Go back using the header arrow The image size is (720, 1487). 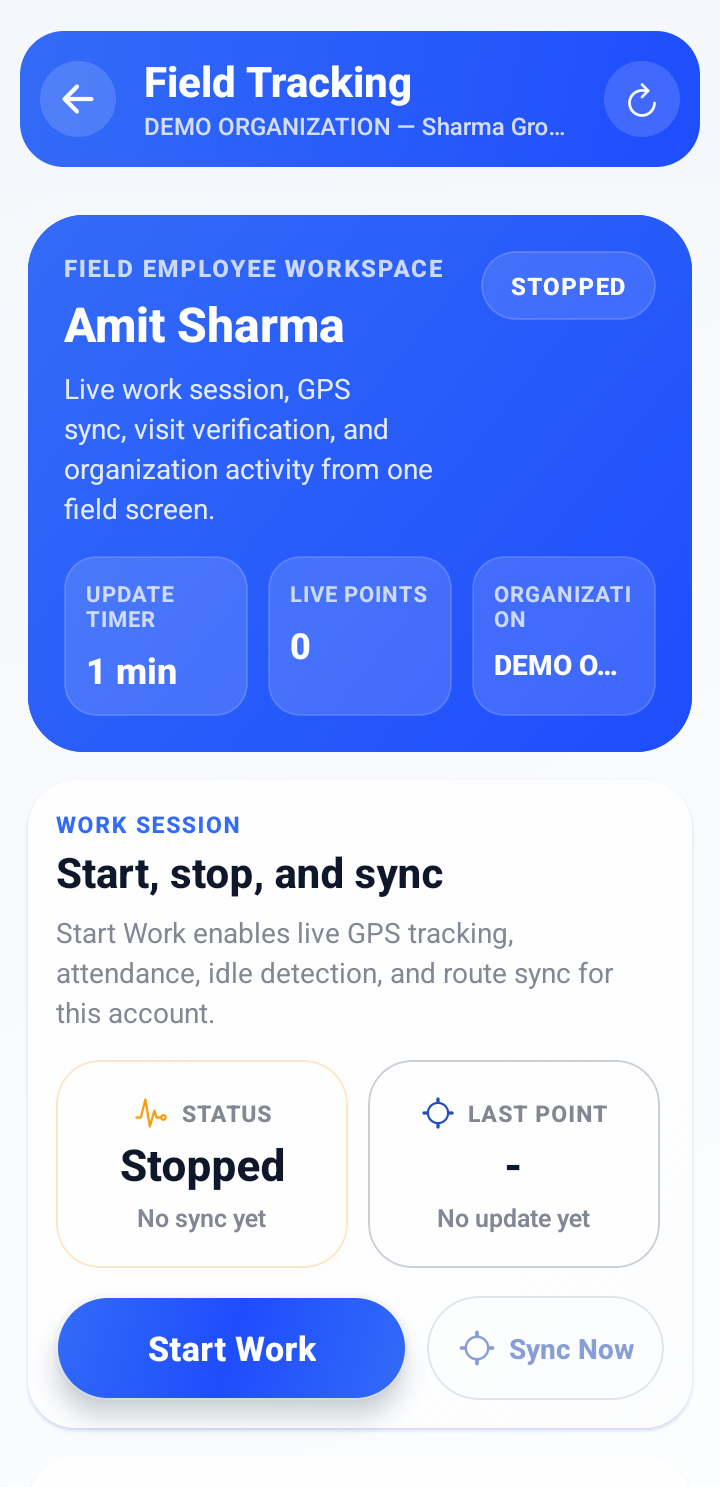click(x=78, y=99)
